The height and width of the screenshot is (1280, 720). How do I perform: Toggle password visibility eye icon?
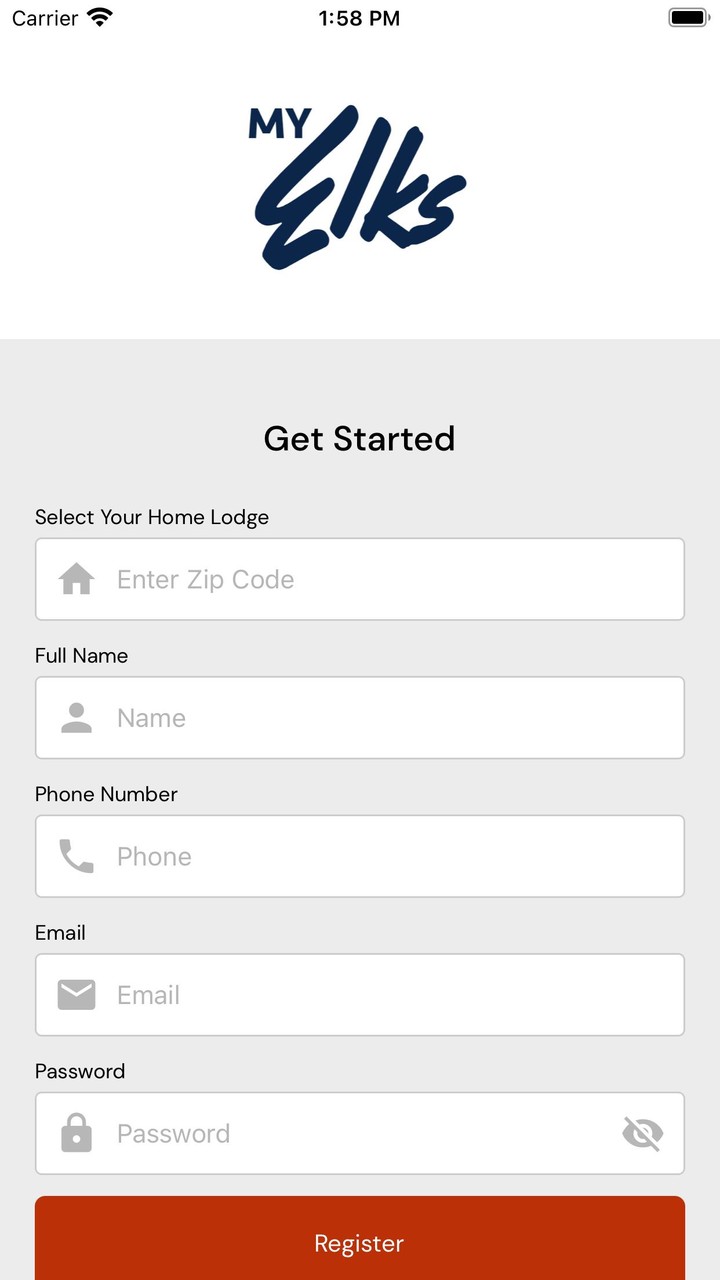pos(642,1134)
